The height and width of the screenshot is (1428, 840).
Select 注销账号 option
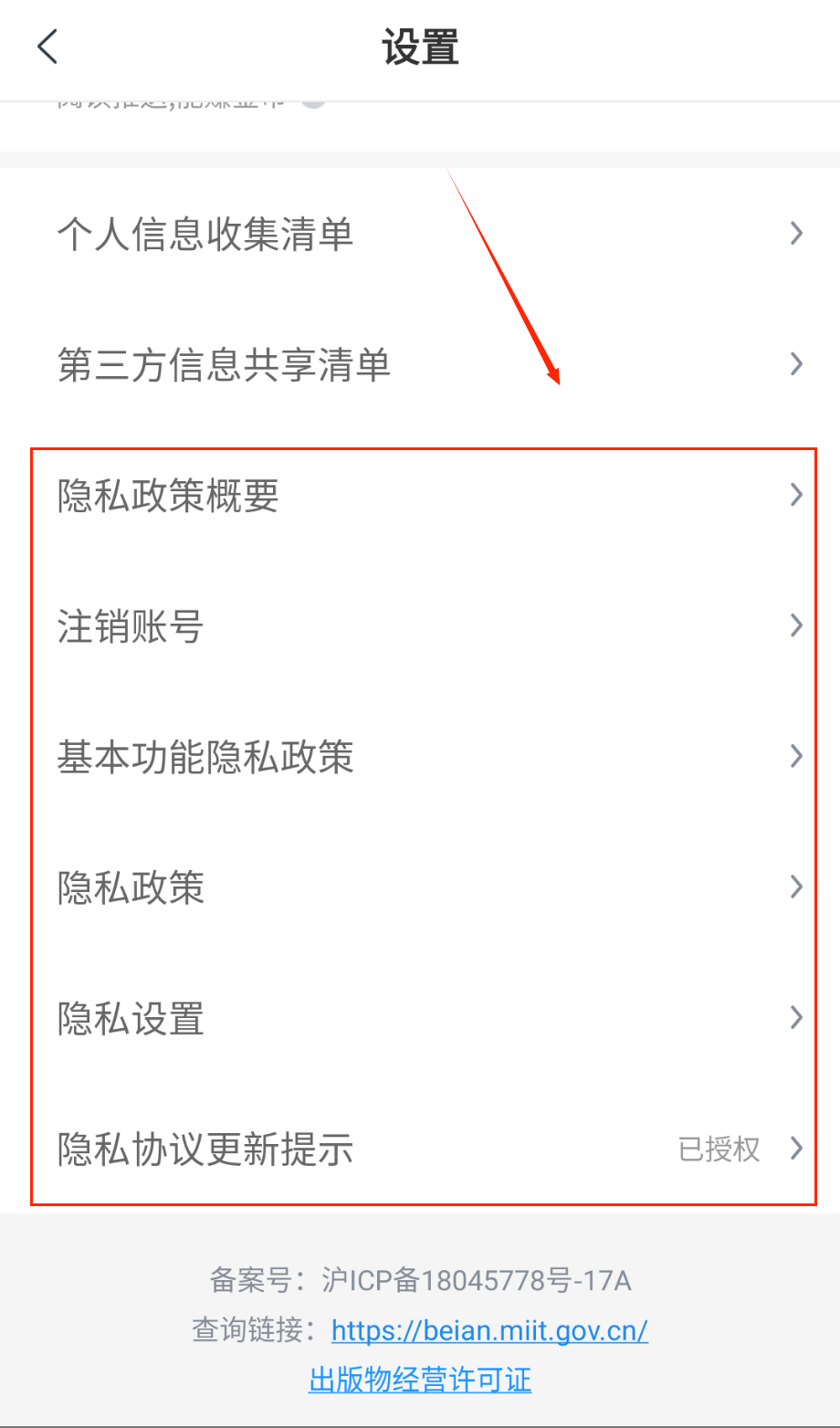click(420, 626)
